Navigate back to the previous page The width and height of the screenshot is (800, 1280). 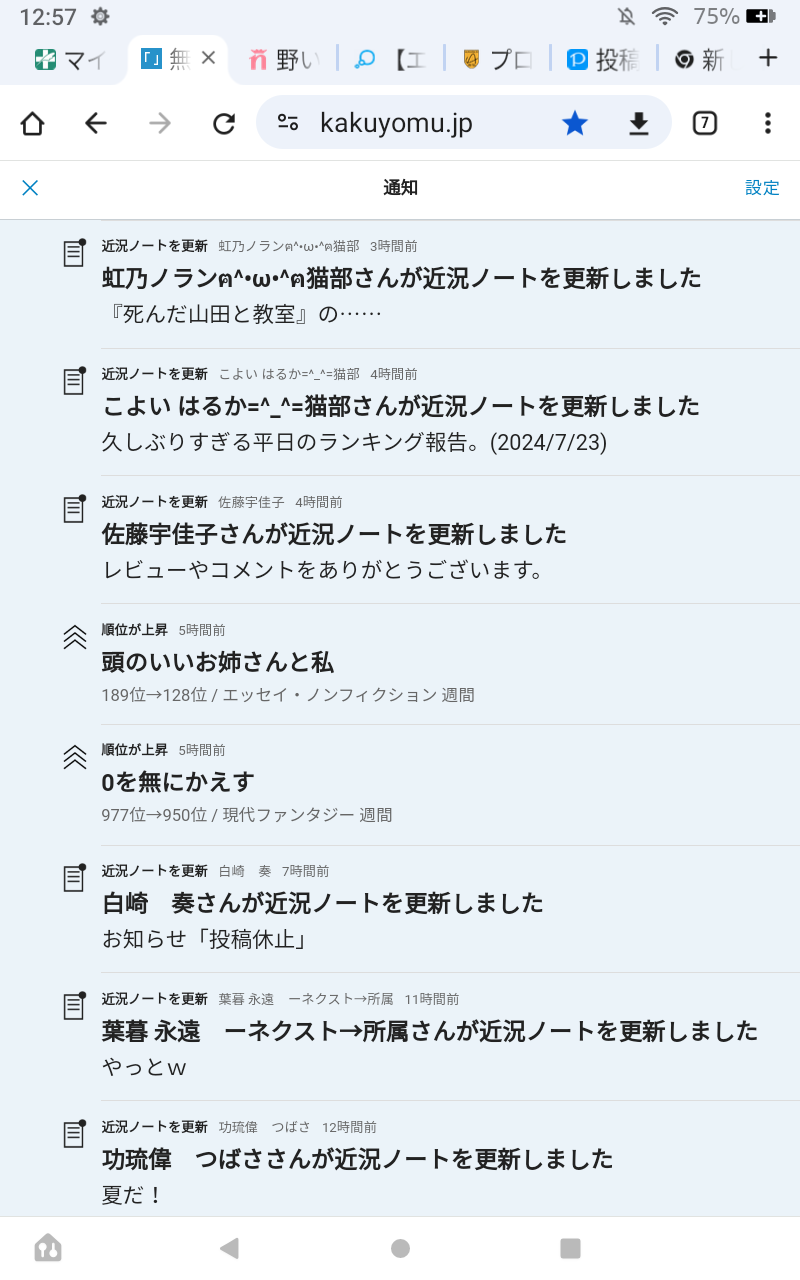click(x=96, y=123)
